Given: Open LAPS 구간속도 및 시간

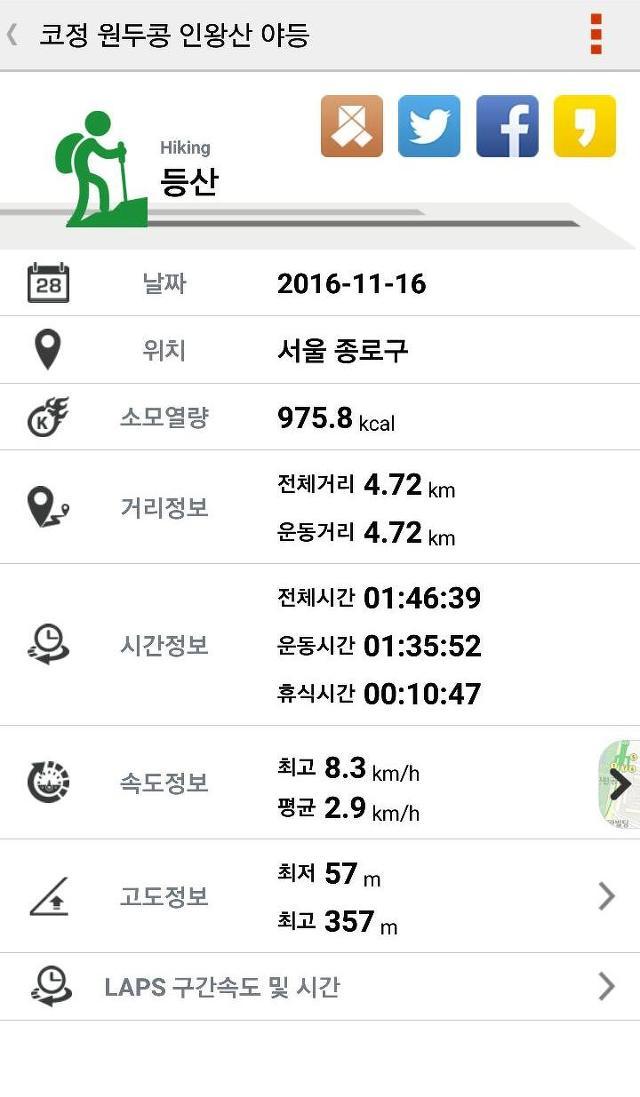Looking at the screenshot, I should tap(320, 986).
